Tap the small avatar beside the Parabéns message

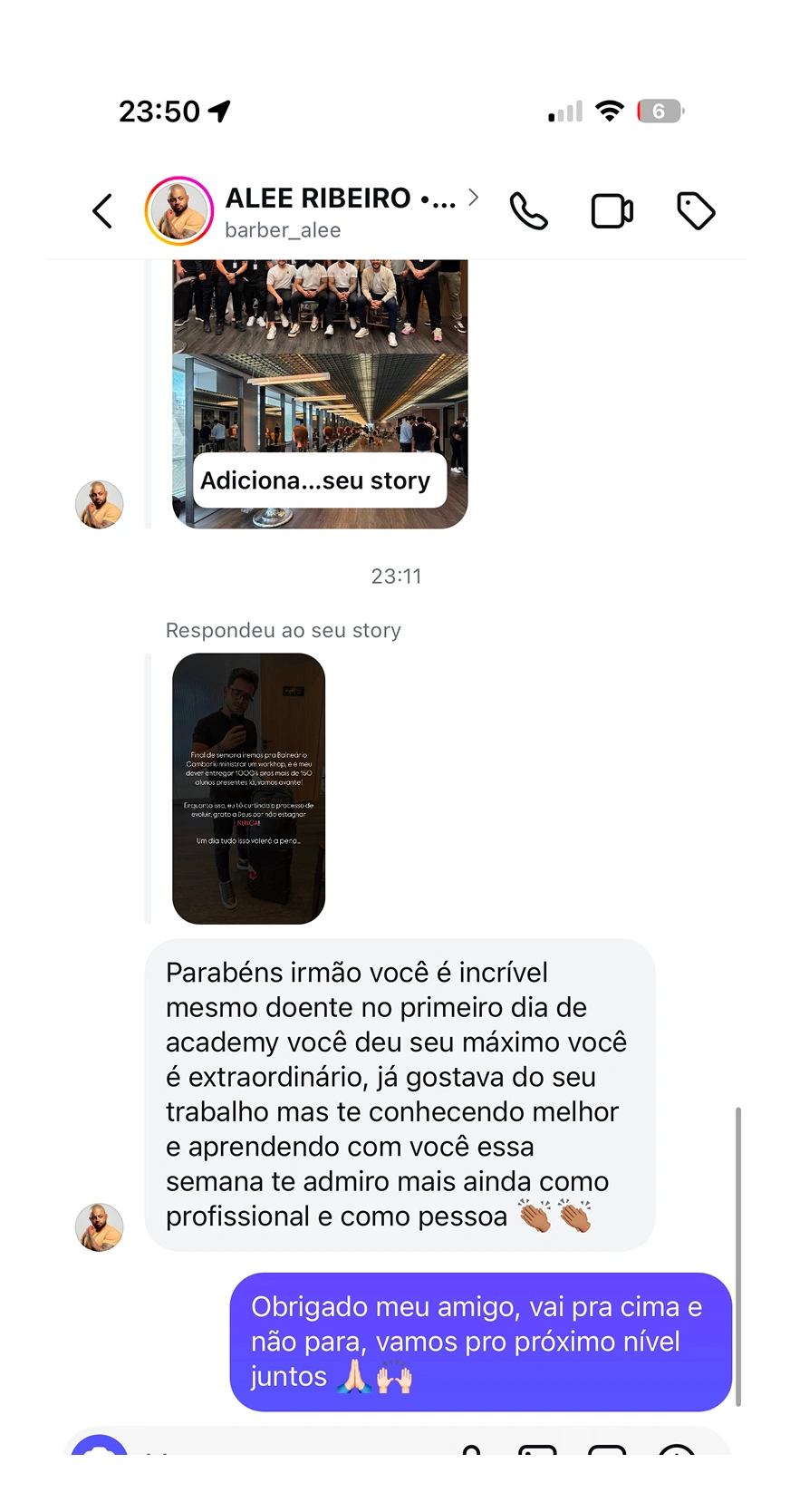(99, 1226)
